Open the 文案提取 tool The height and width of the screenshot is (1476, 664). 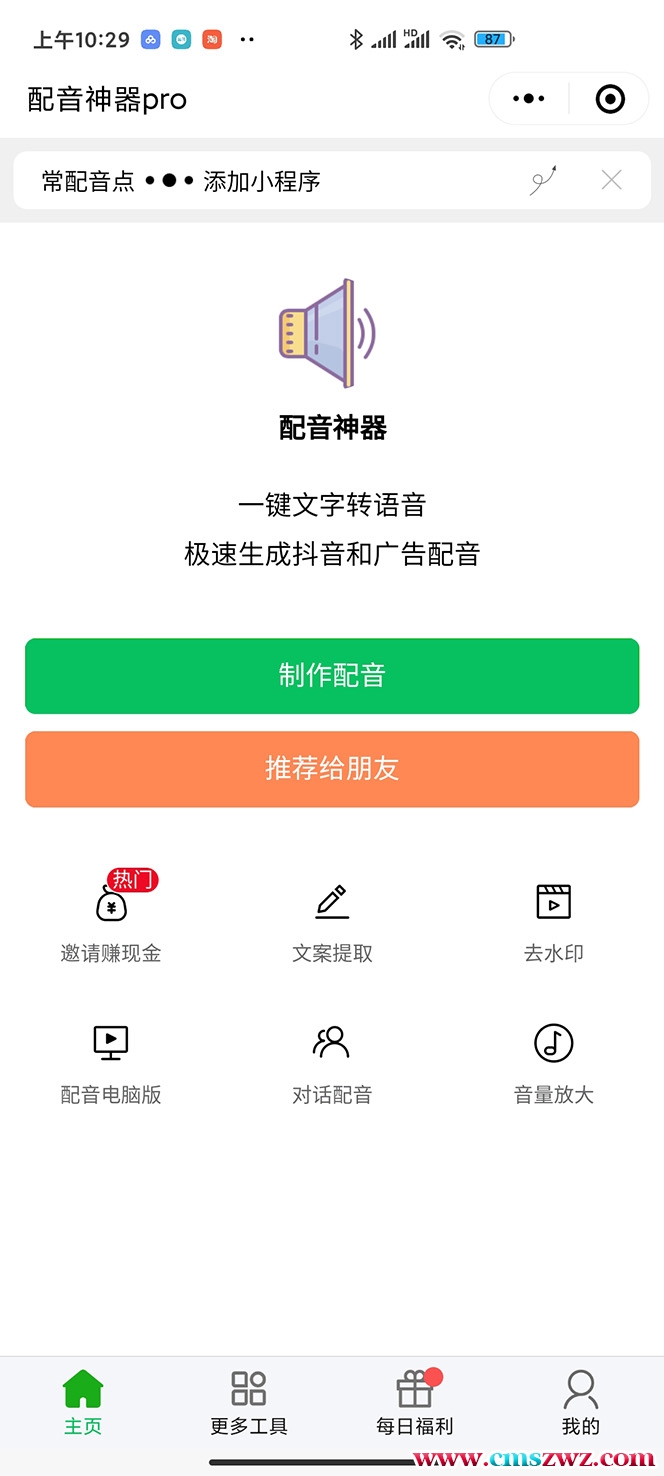tap(332, 919)
